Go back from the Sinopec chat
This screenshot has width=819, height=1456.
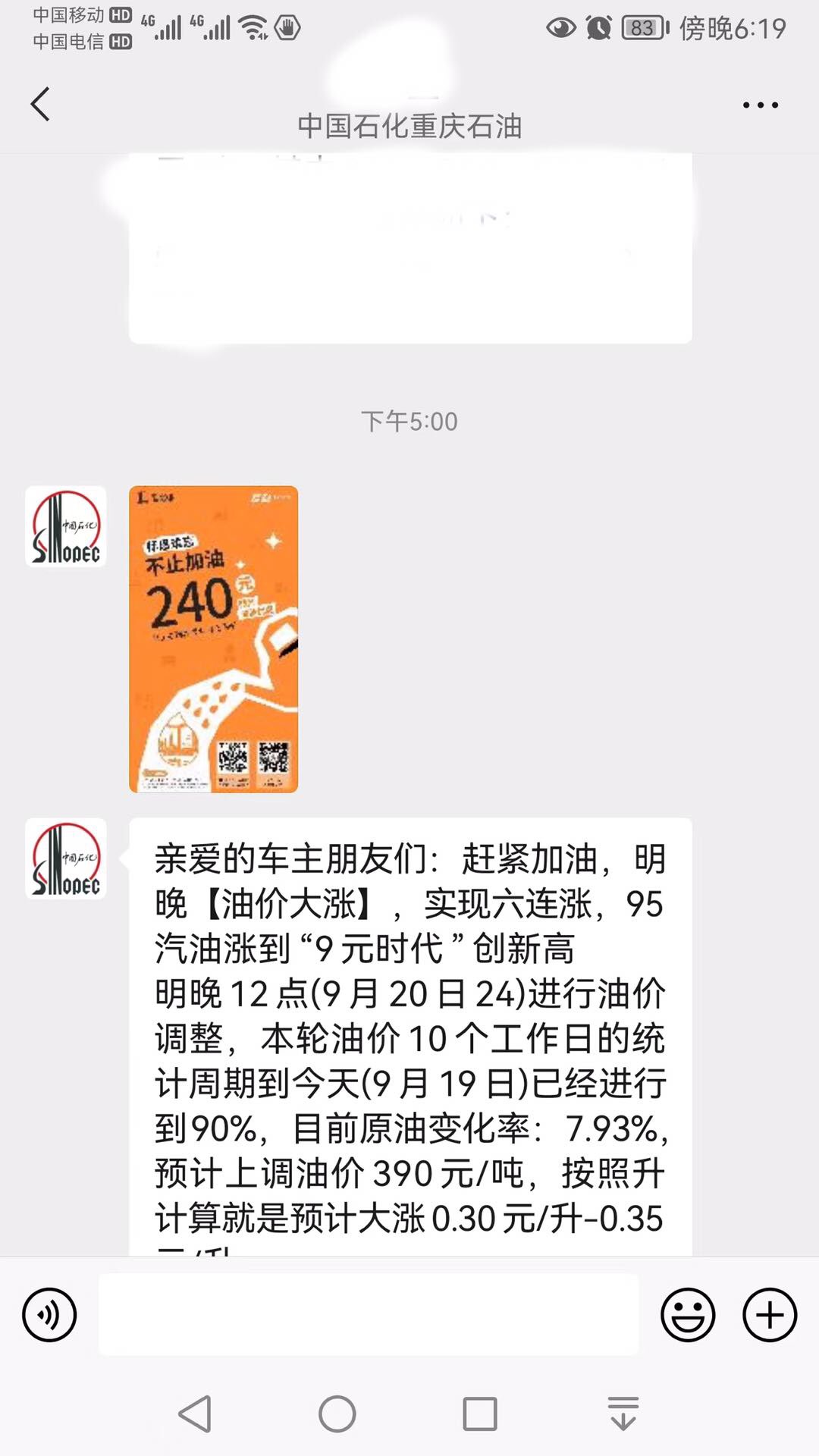pos(40,104)
